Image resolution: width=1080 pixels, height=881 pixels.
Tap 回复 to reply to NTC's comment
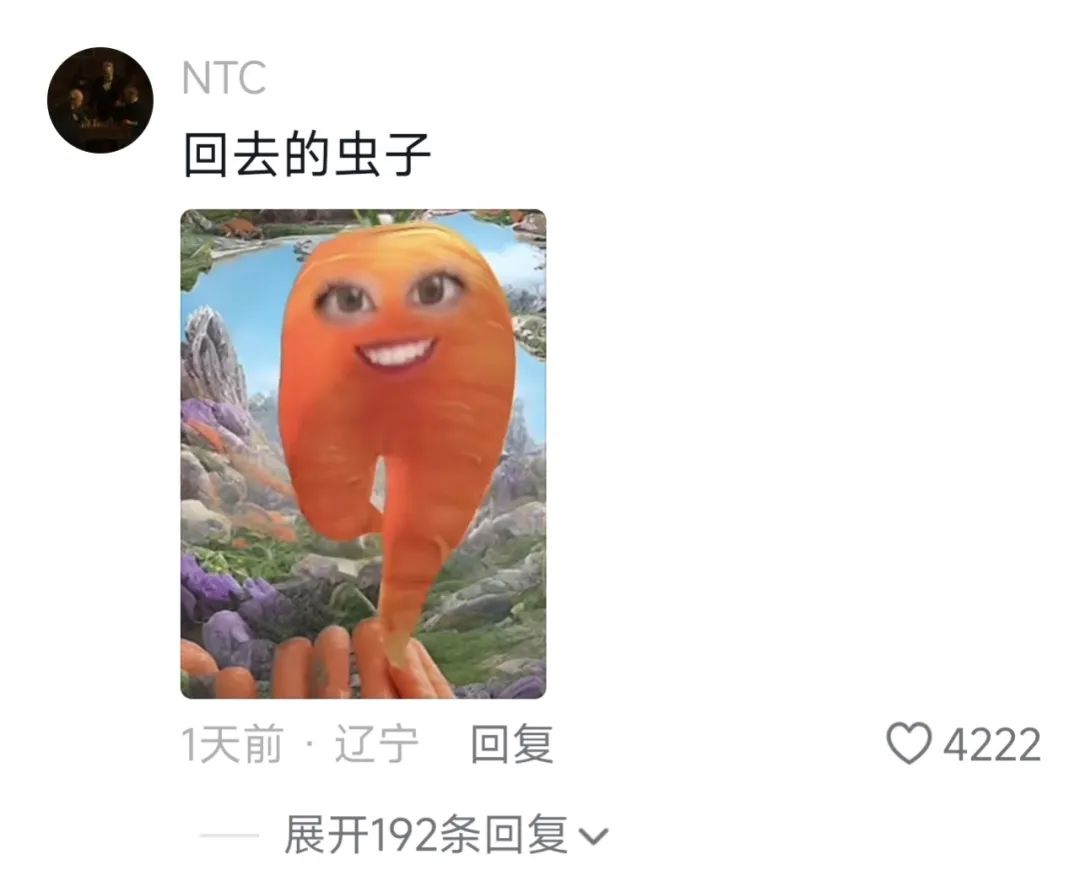pos(511,746)
